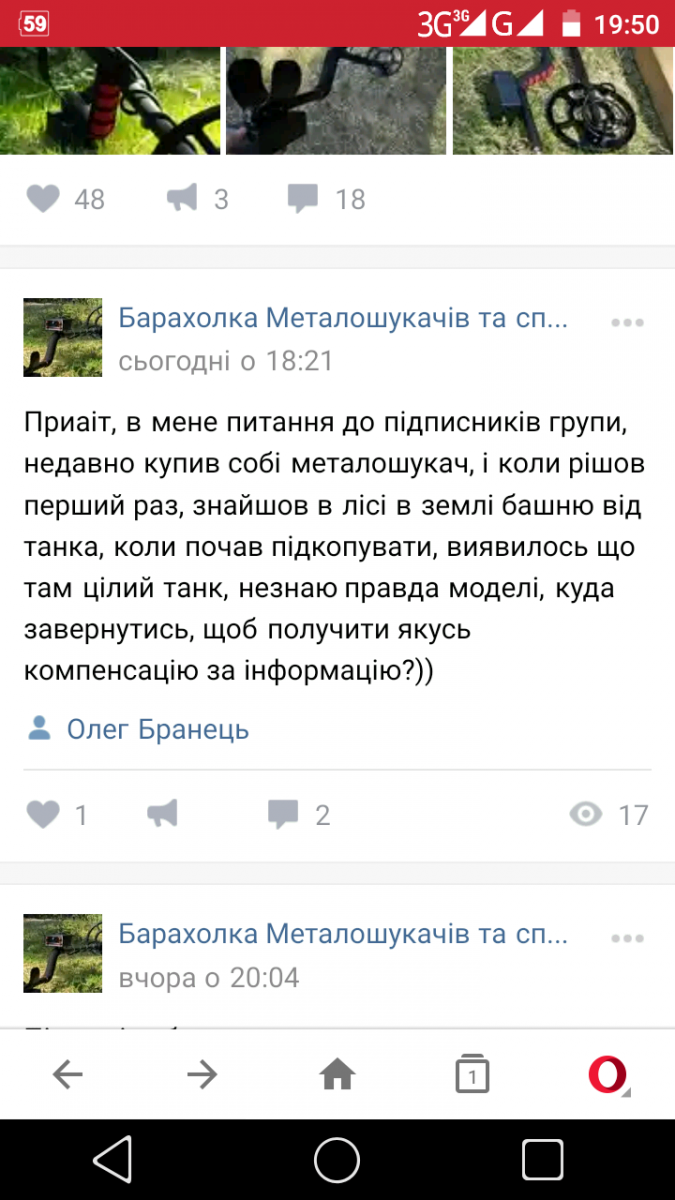Open the group avatar on the 18:21 post
The height and width of the screenshot is (1200, 675).
[x=63, y=337]
